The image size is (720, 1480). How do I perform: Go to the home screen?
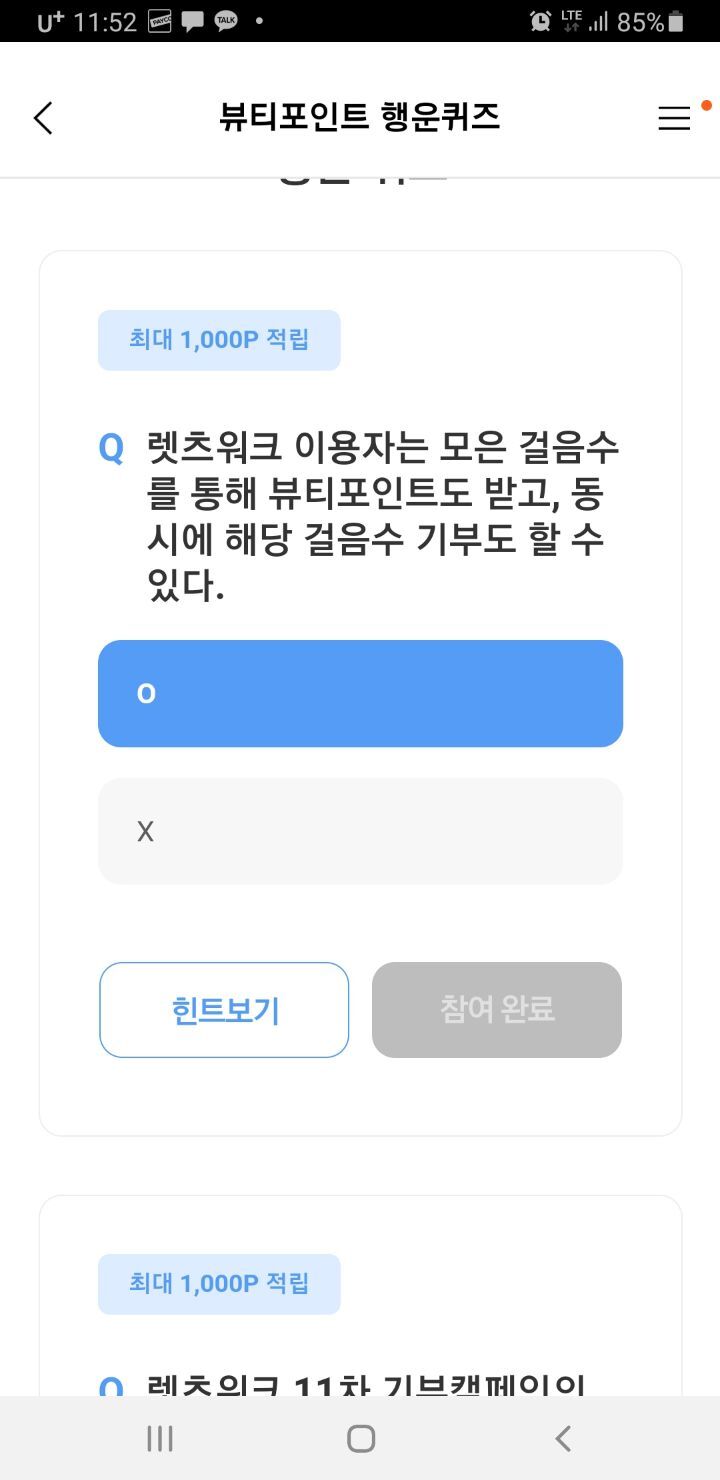pos(361,1439)
